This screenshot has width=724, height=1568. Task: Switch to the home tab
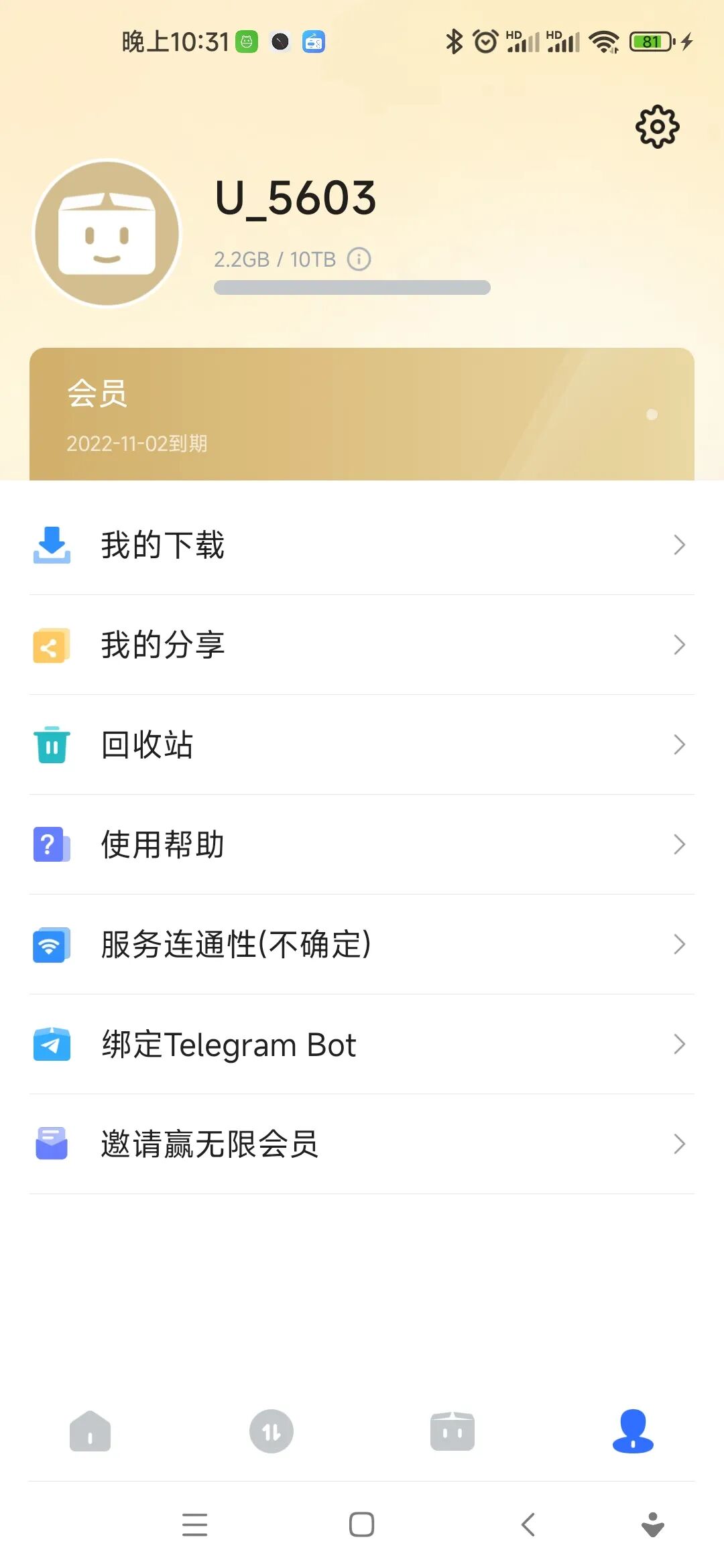click(90, 1431)
